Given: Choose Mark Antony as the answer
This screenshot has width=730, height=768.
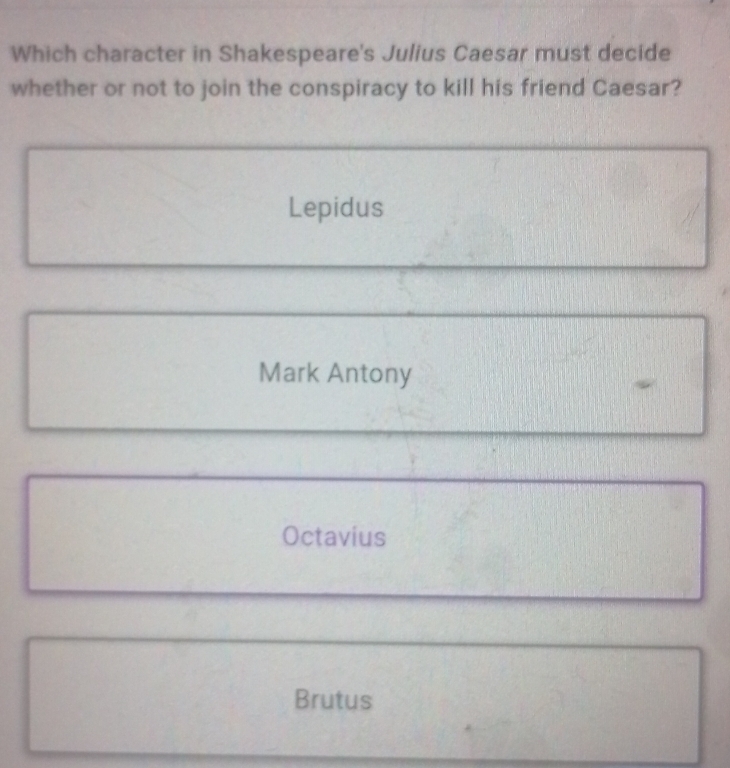Looking at the screenshot, I should (x=336, y=374).
